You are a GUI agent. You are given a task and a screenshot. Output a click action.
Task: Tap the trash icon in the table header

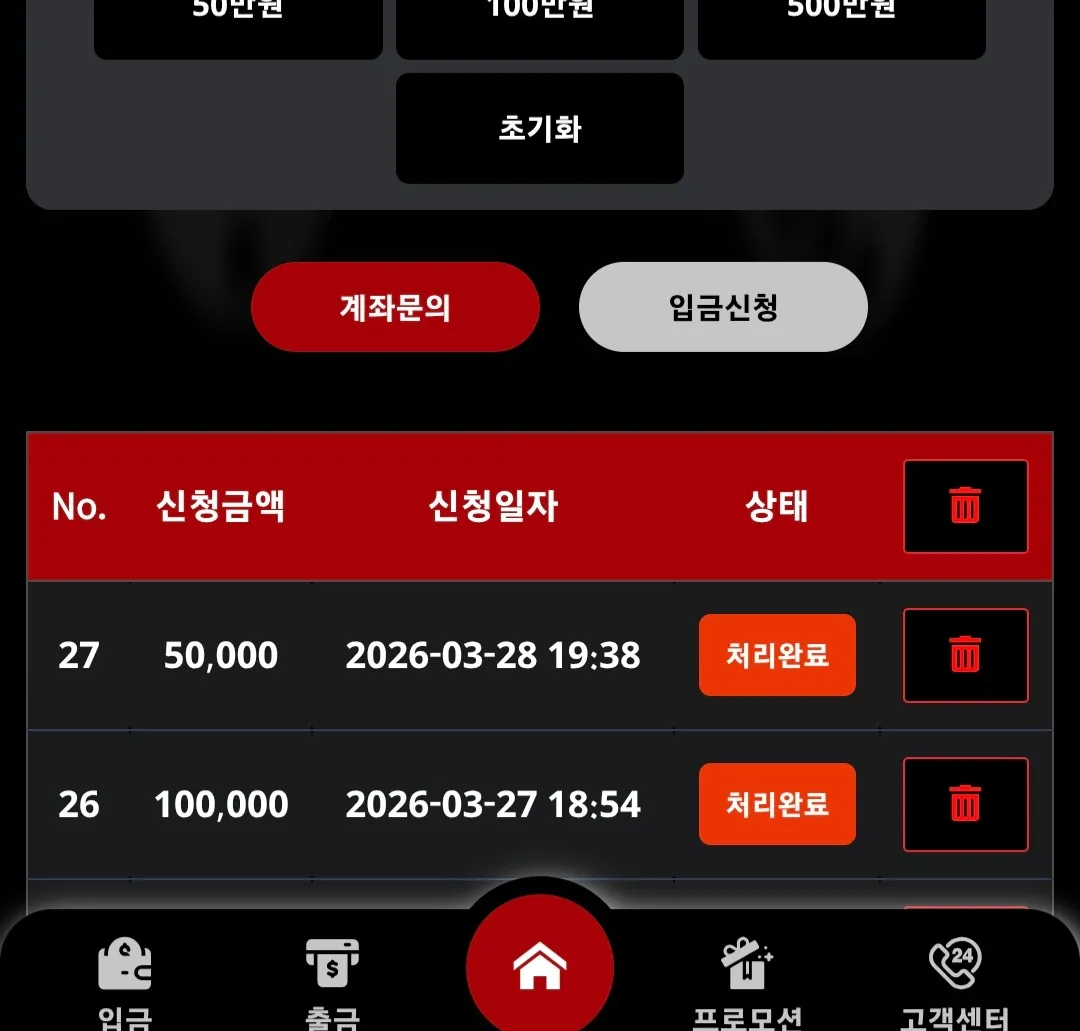(966, 506)
